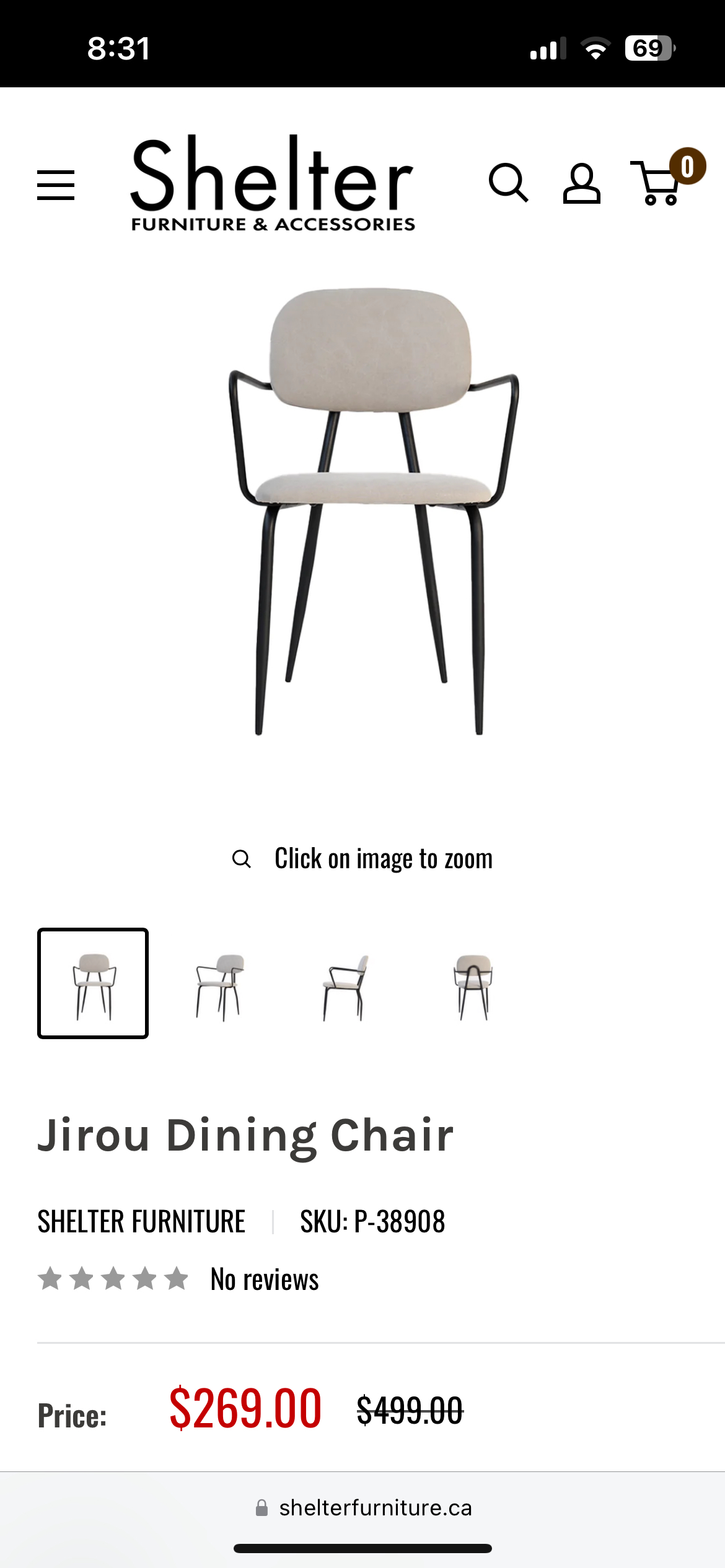View the shopping cart icon
This screenshot has width=725, height=1568.
coord(656,185)
